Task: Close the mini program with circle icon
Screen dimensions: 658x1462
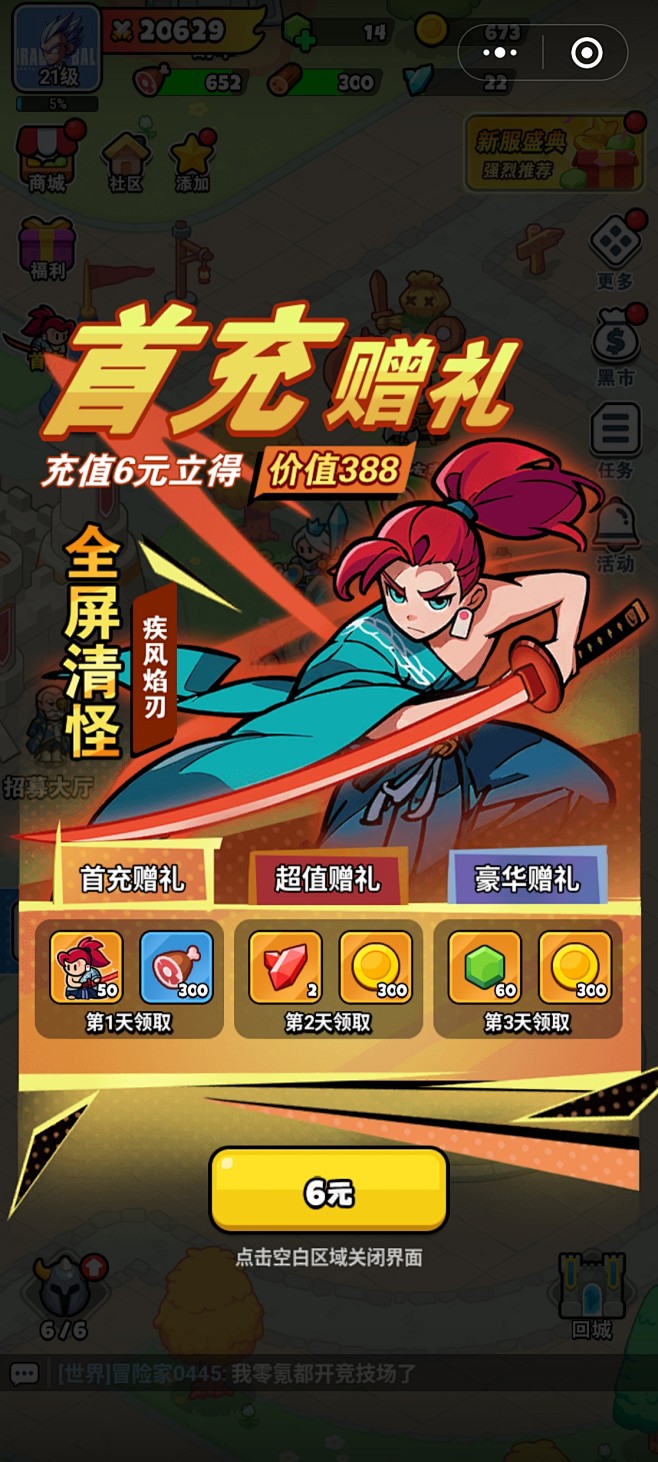Action: pos(587,52)
